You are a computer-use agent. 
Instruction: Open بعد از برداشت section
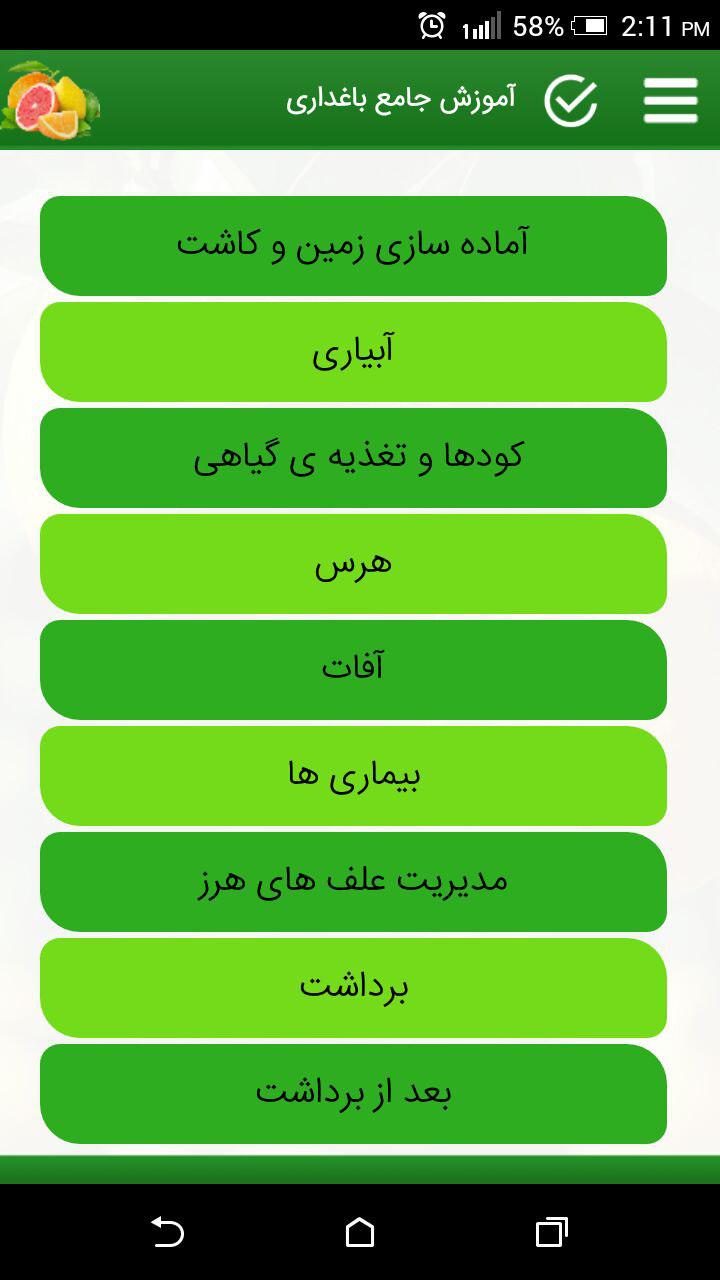click(353, 1094)
